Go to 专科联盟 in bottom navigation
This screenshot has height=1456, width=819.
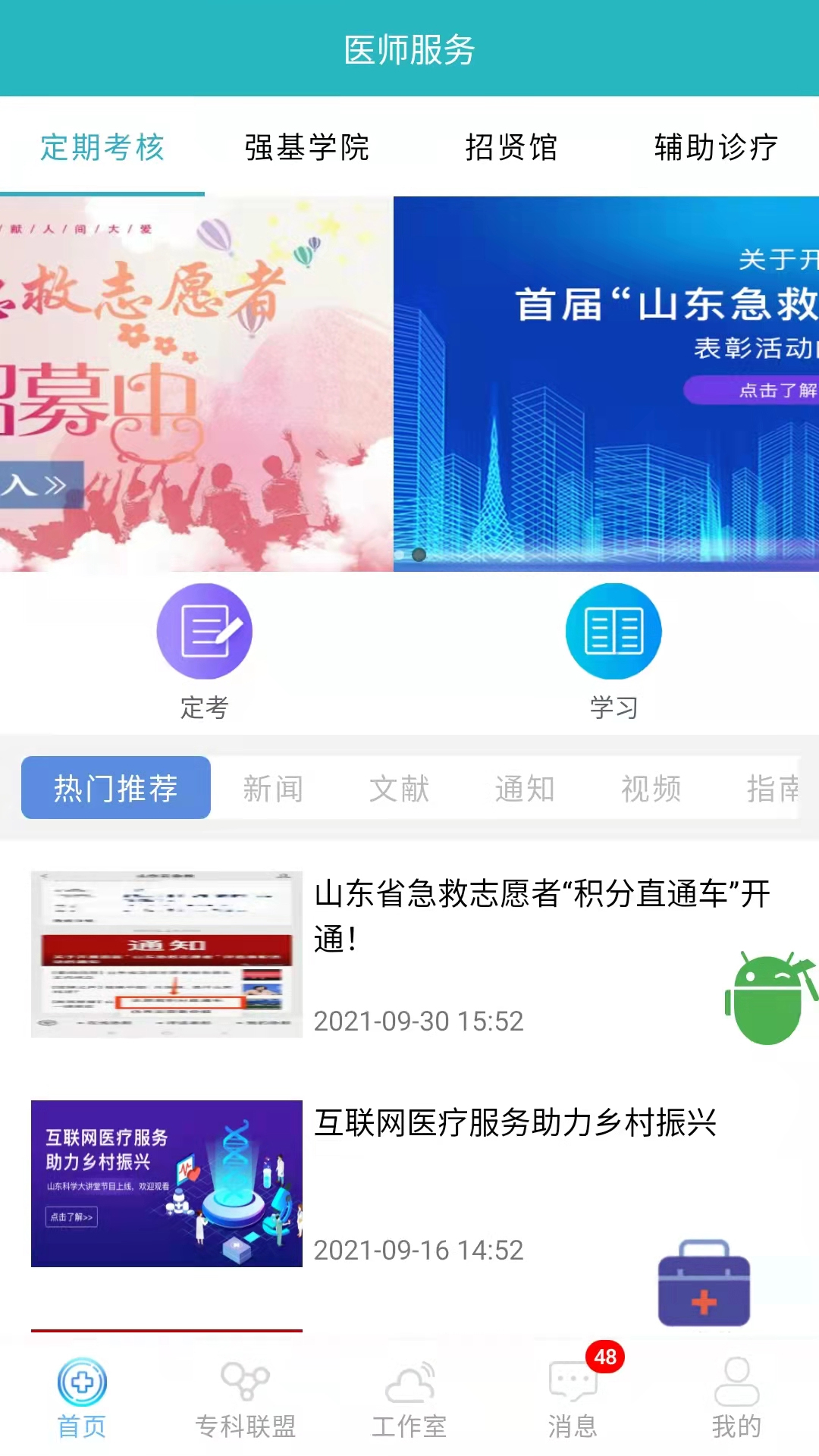tap(245, 1399)
